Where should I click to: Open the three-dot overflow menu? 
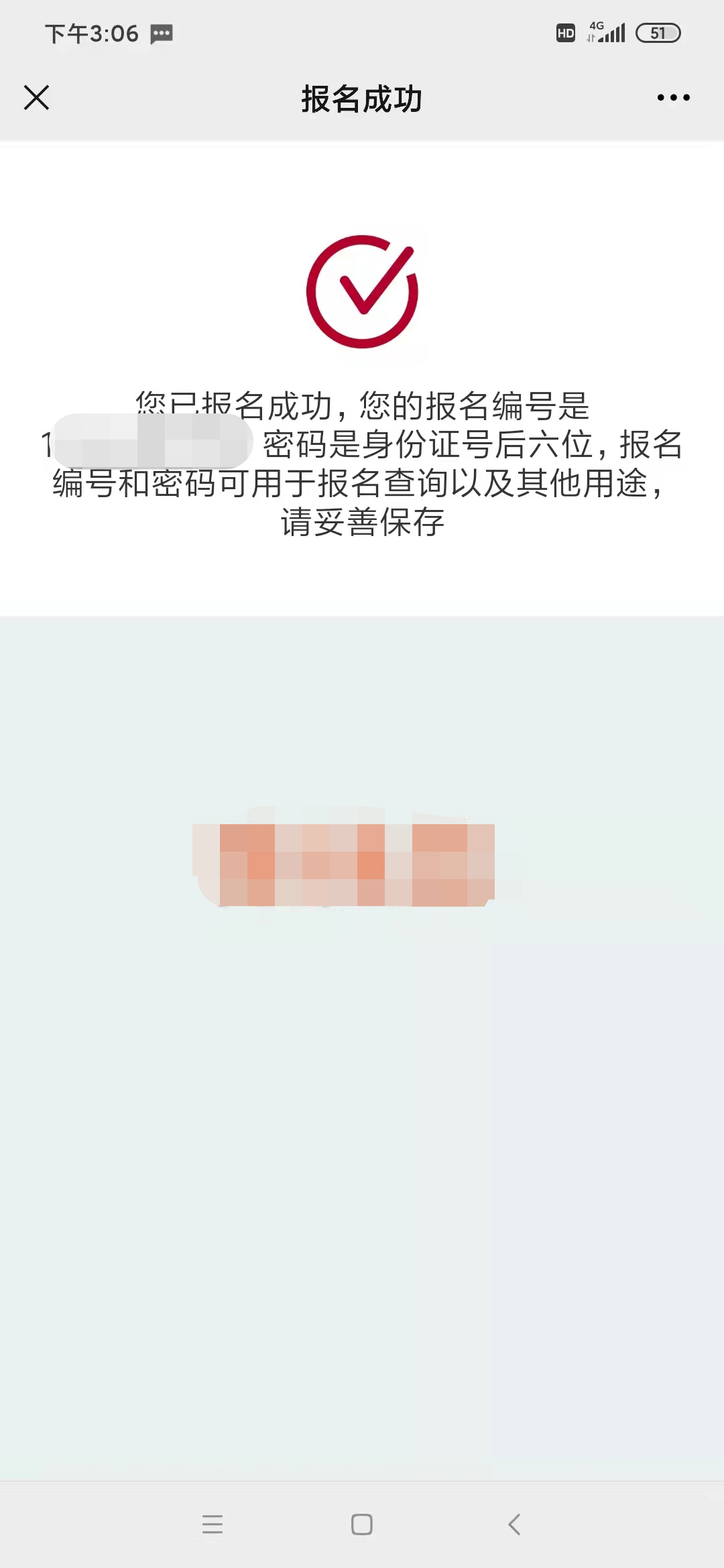pyautogui.click(x=673, y=98)
